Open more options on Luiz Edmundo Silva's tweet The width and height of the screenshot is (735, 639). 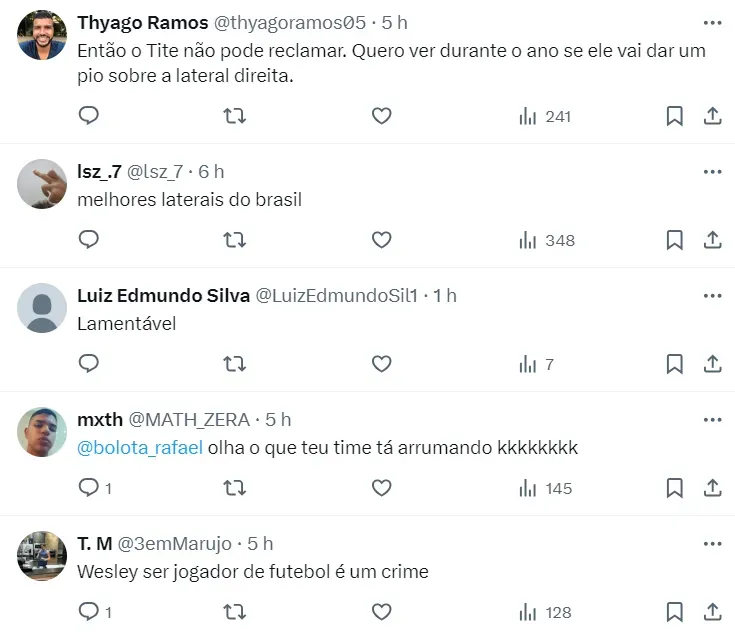click(712, 295)
